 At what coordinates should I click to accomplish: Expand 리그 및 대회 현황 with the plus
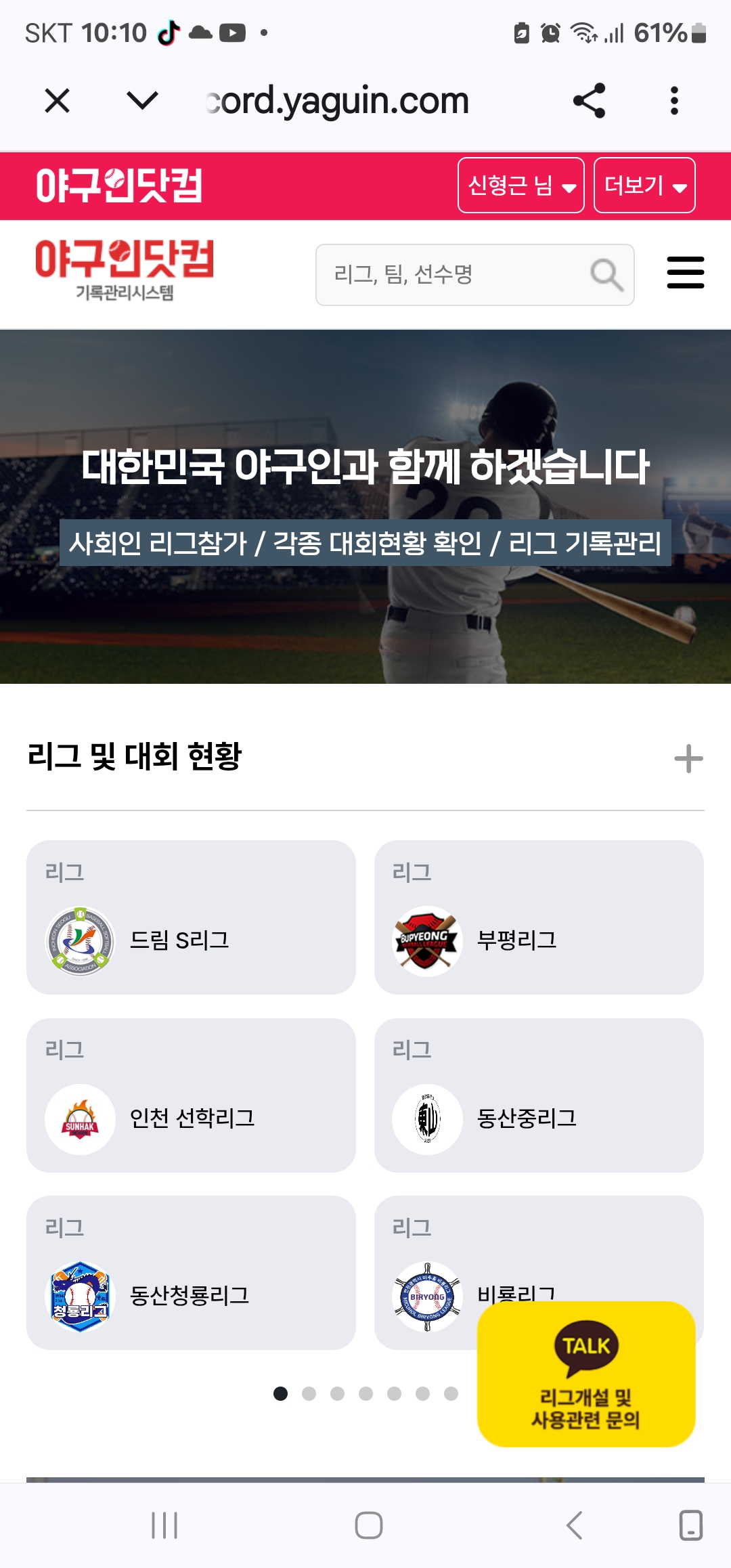click(x=688, y=759)
